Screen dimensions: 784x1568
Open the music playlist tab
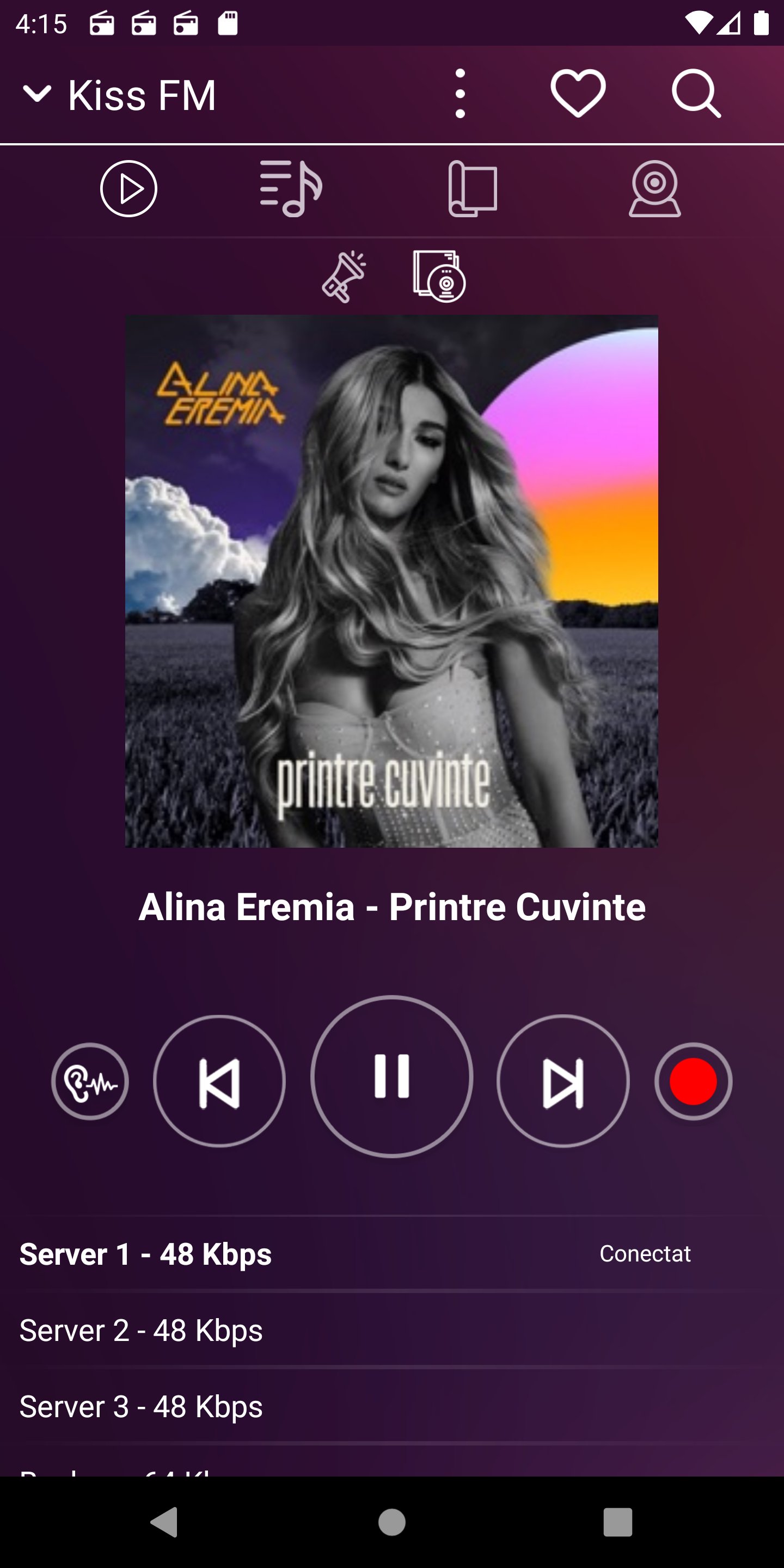(x=292, y=189)
